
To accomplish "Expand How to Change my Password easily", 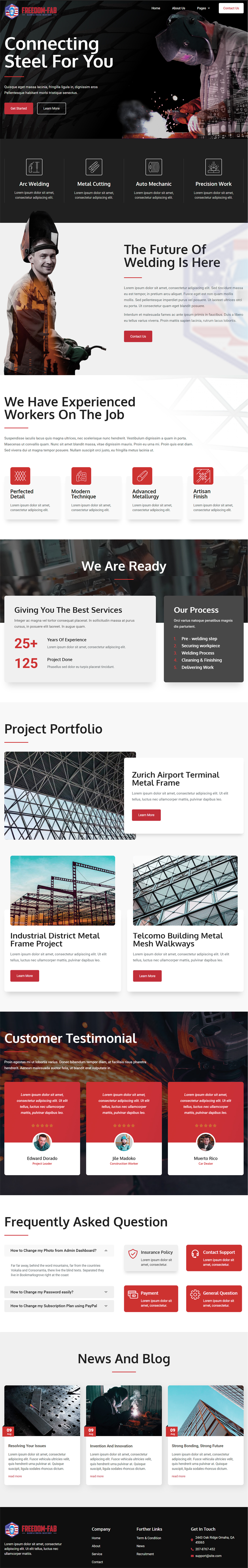I will 106,1292.
